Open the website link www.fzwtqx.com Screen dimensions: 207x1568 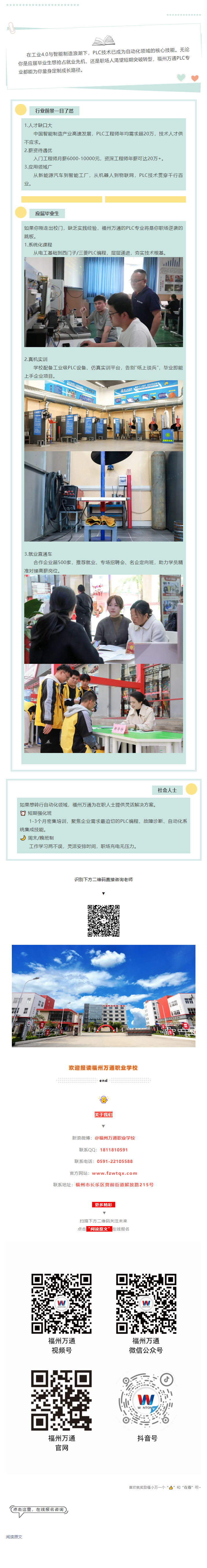114,1173
